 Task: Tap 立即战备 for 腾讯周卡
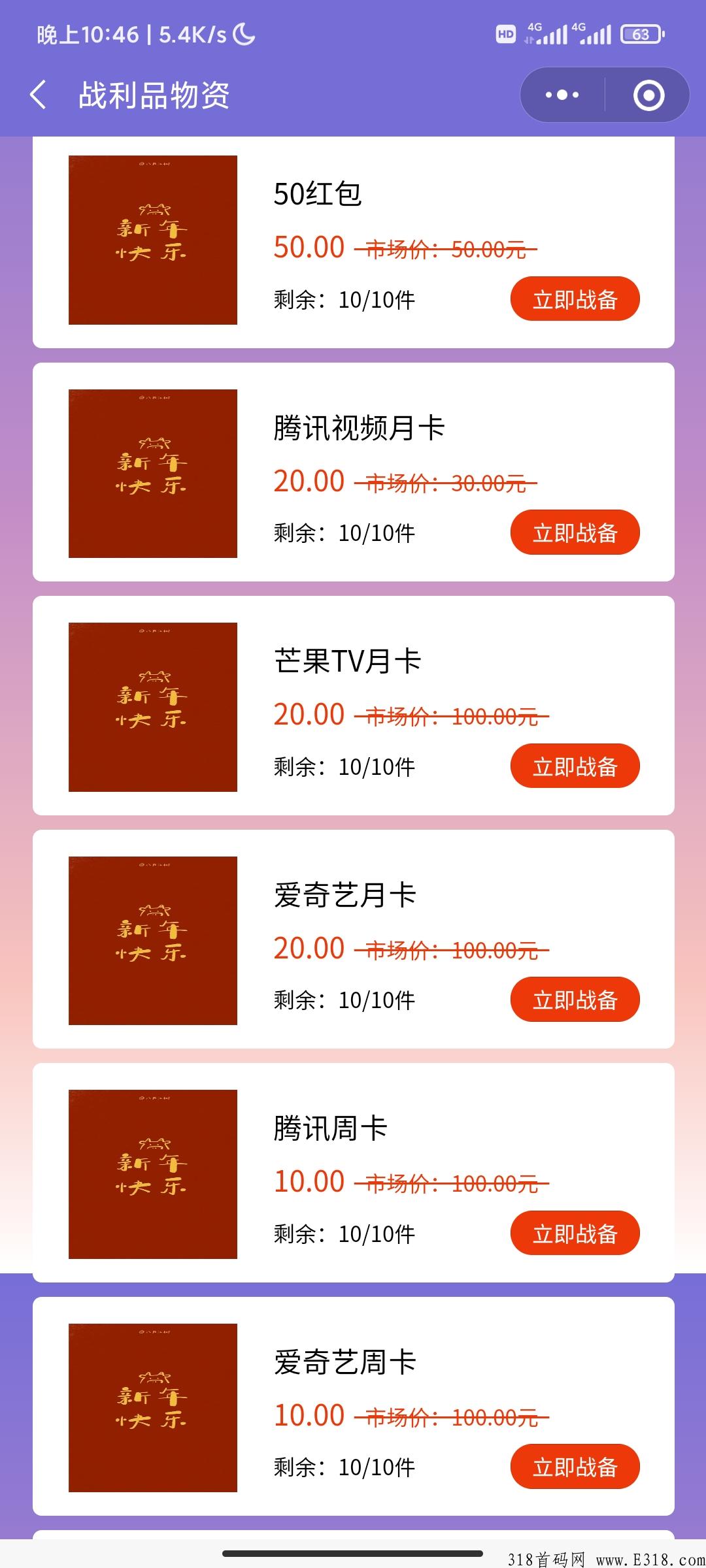(x=575, y=1232)
